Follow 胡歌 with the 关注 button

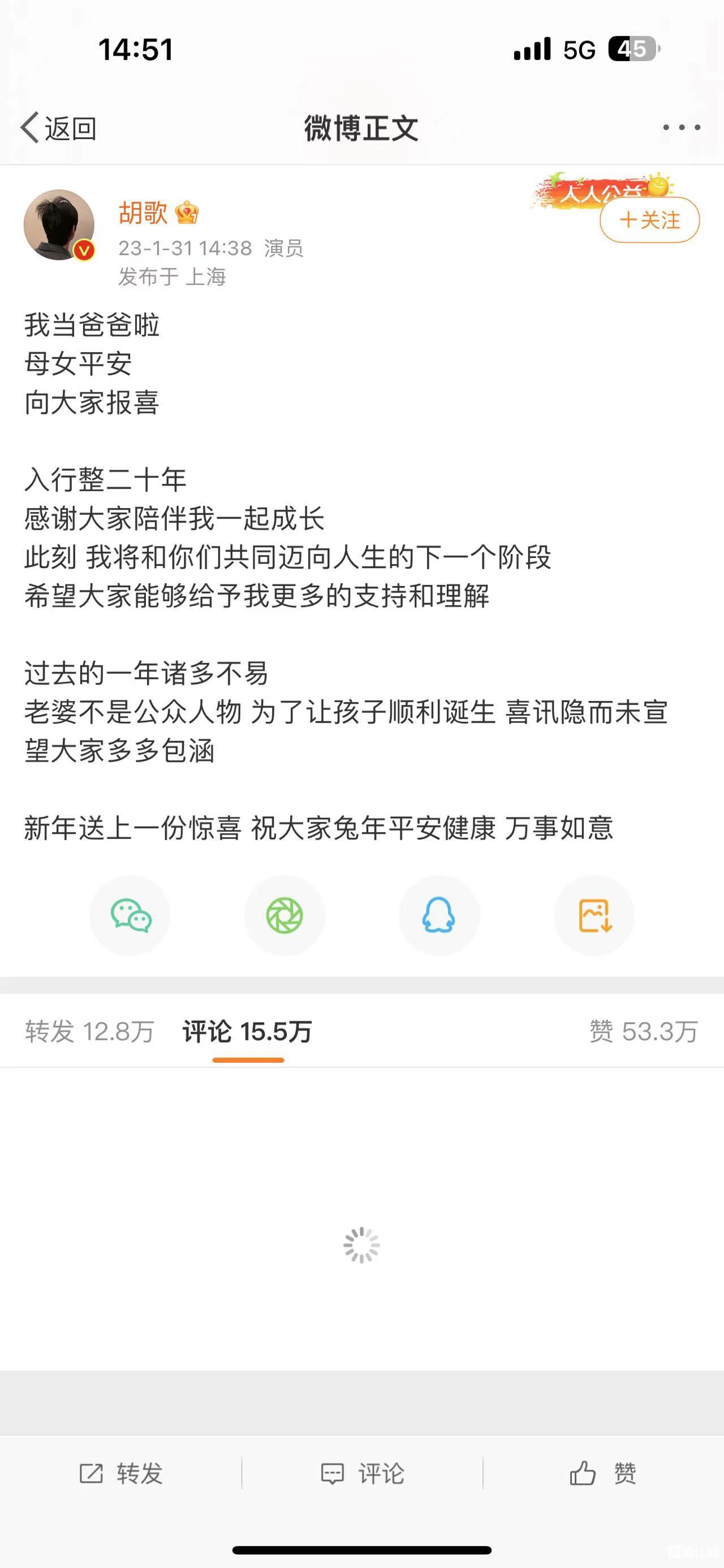coord(649,220)
